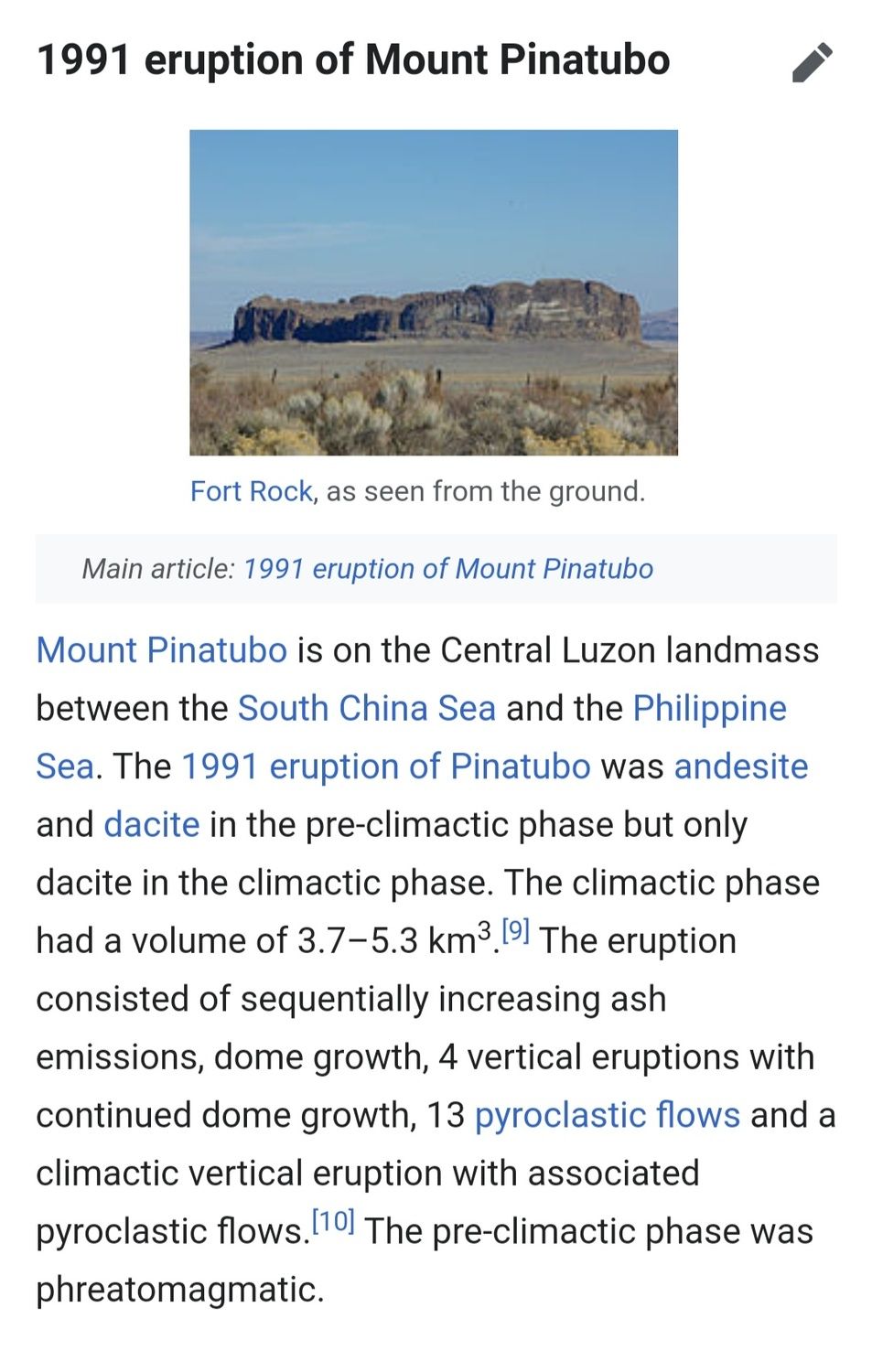Open the dacite link

tap(151, 825)
